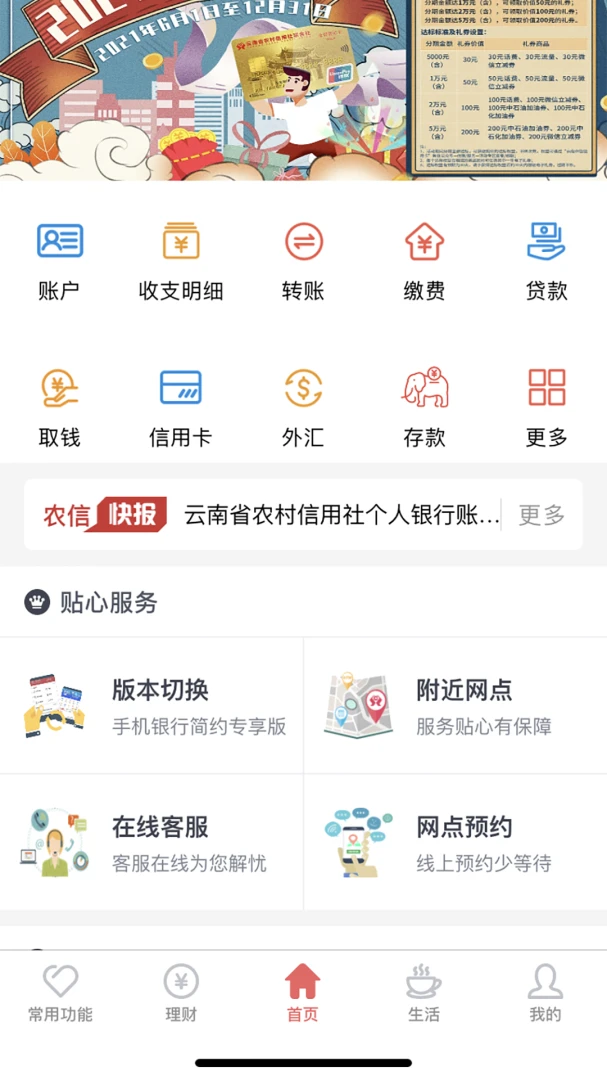Viewport: 607px width, 1080px height.
Task: Open 缴费 bill payment
Action: [x=424, y=260]
